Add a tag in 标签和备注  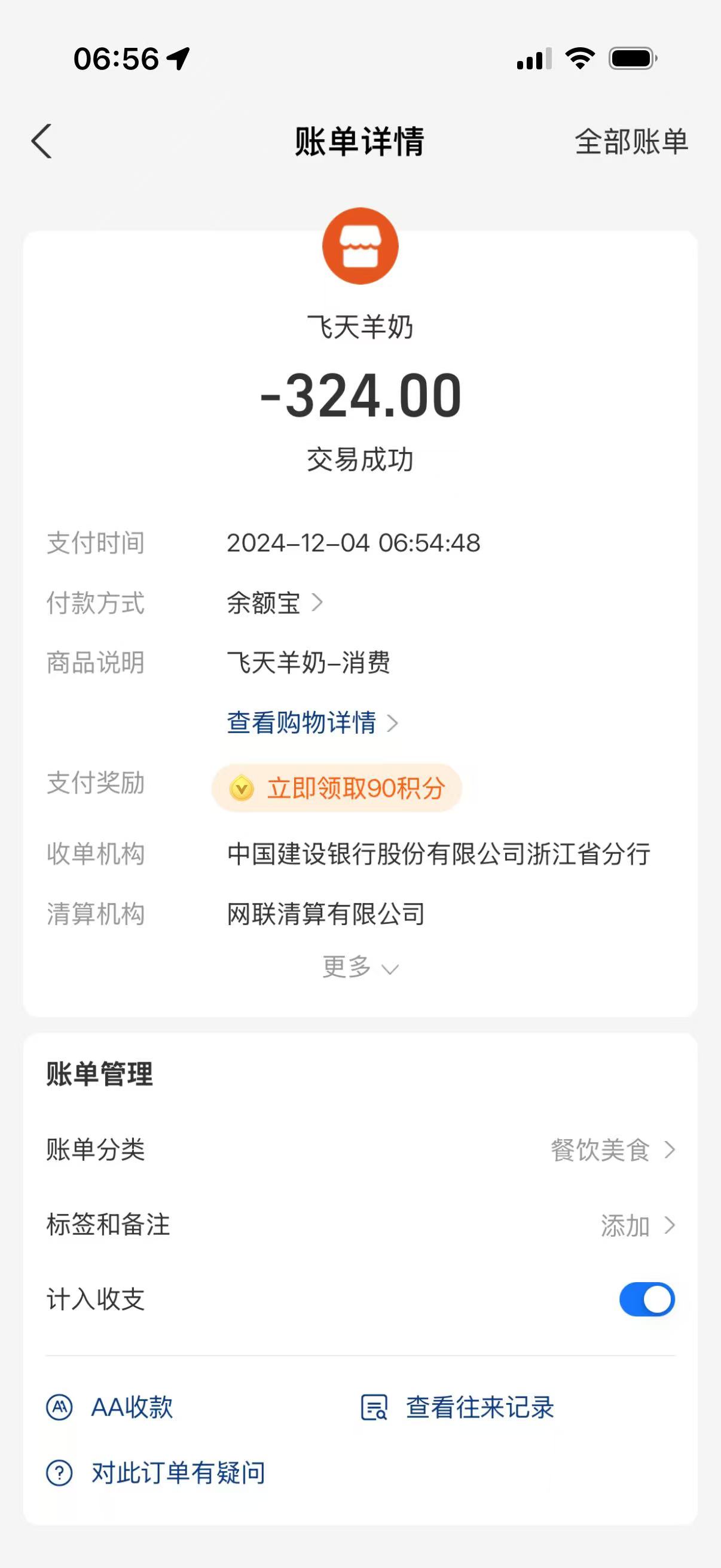pyautogui.click(x=636, y=1225)
